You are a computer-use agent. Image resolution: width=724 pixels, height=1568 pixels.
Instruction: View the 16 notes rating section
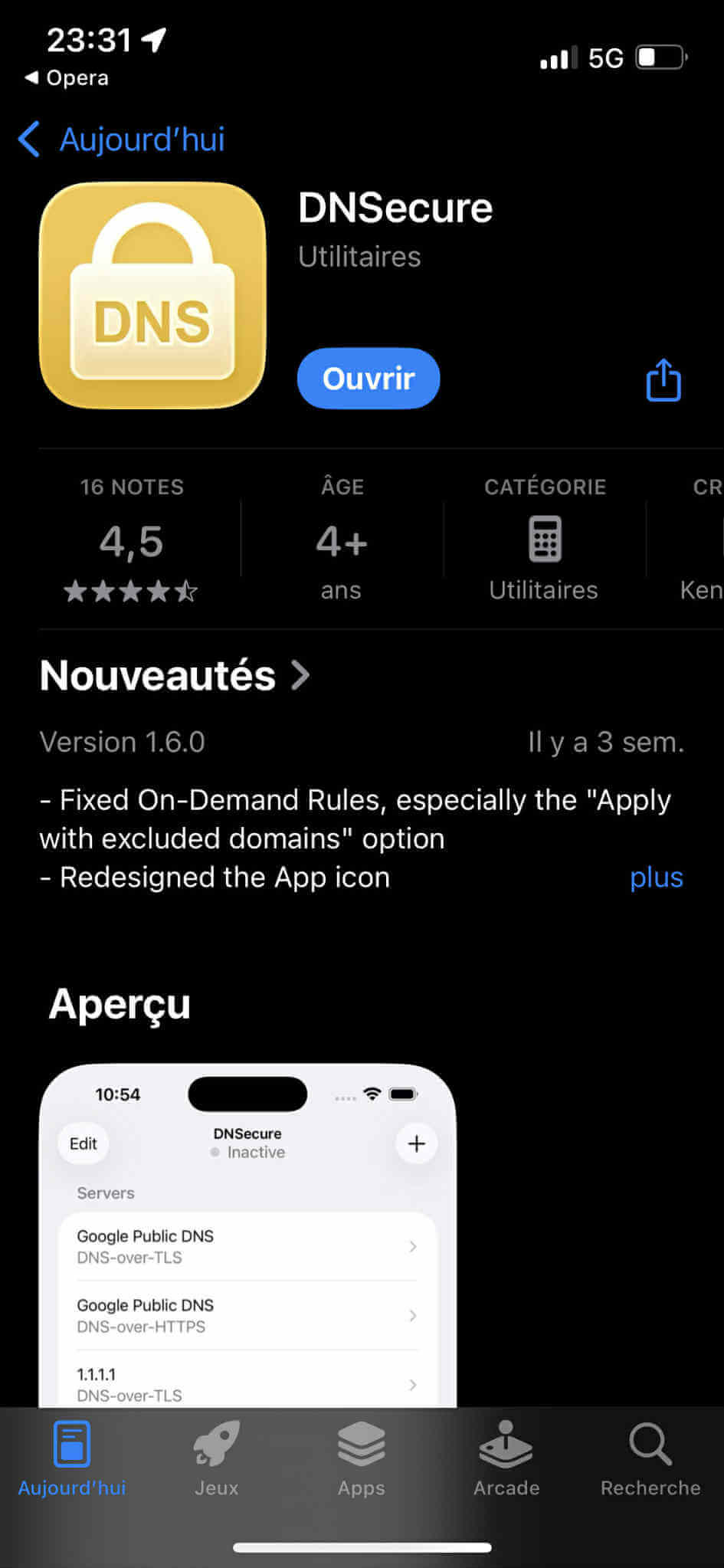coord(132,540)
